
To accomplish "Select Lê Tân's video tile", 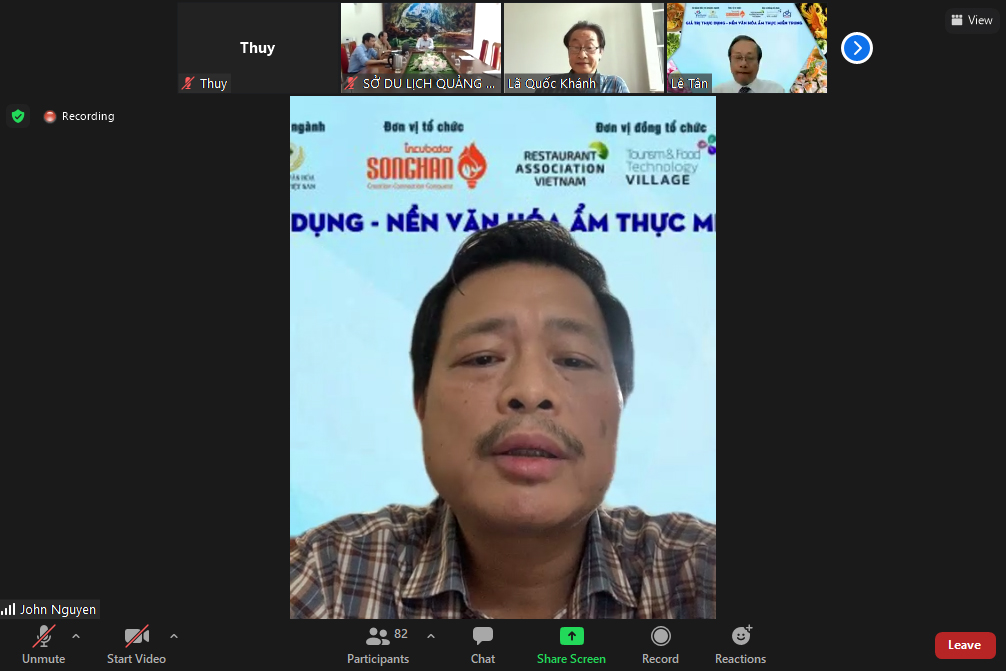I will tap(747, 48).
